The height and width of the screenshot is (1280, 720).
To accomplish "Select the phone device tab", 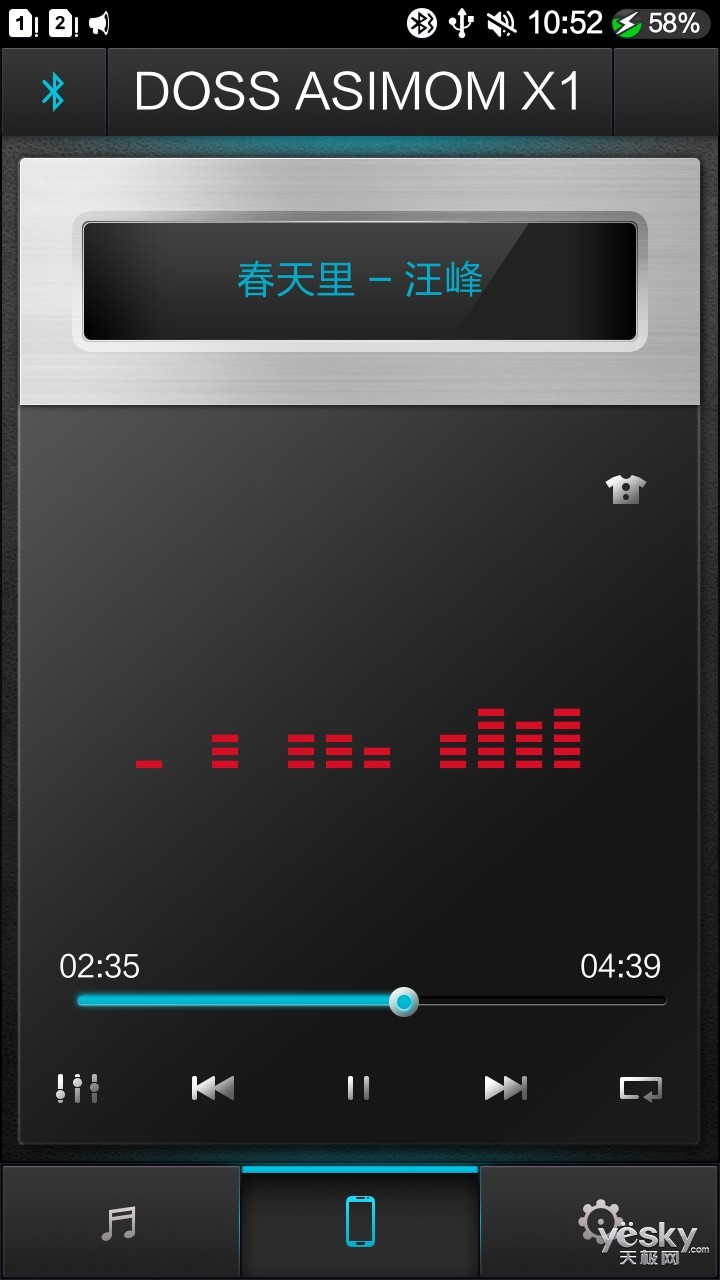I will click(x=360, y=1222).
